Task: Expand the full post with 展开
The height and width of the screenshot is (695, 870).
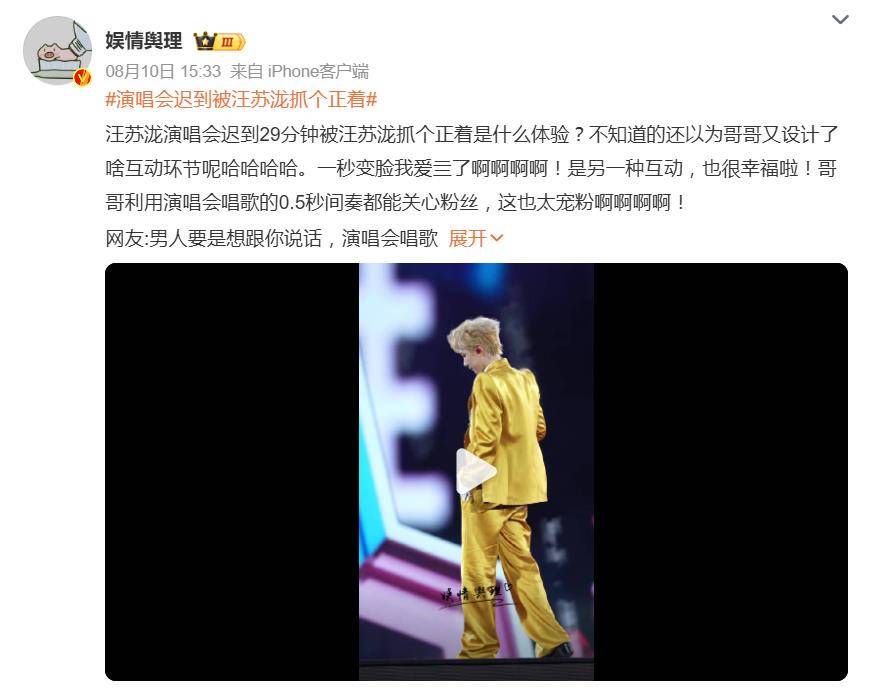Action: [475, 238]
